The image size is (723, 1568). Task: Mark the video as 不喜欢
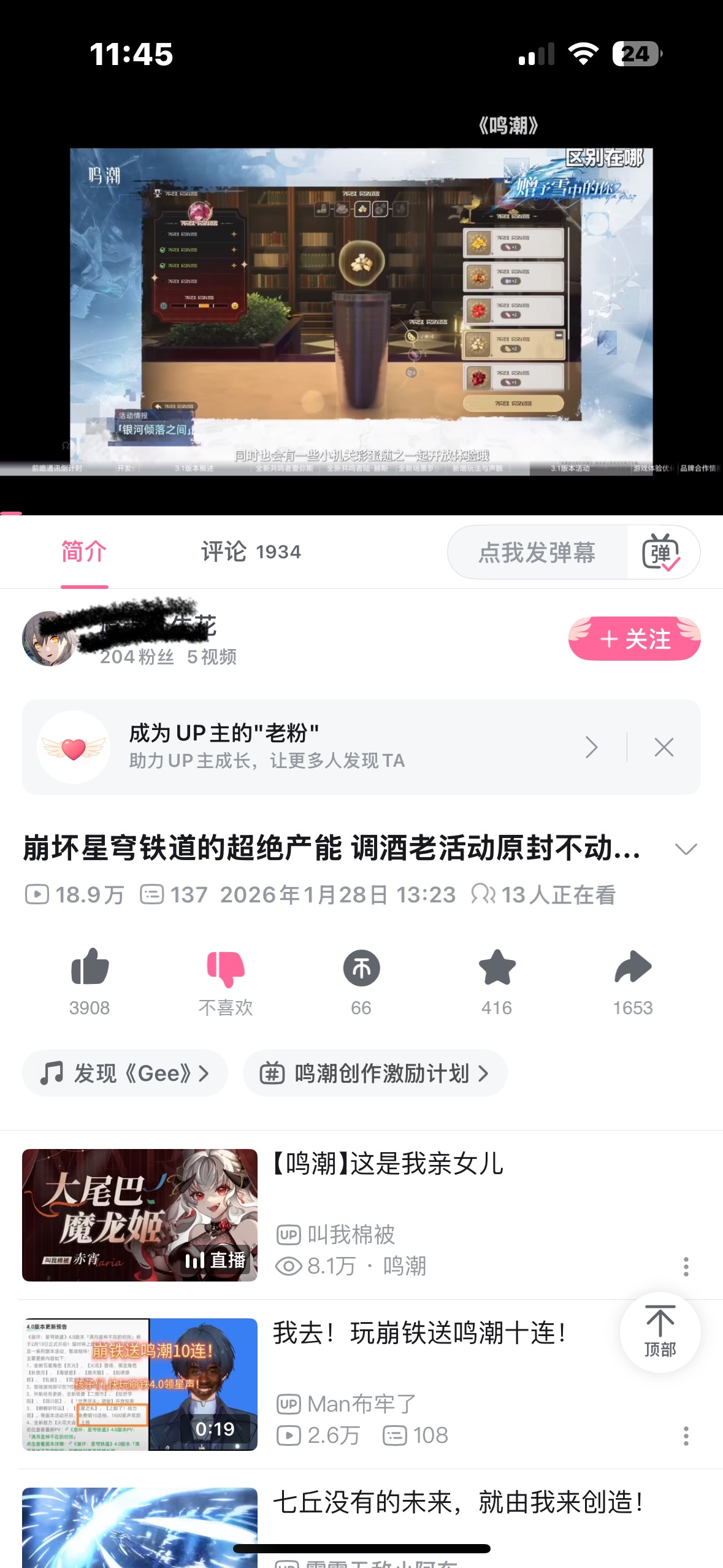click(225, 969)
